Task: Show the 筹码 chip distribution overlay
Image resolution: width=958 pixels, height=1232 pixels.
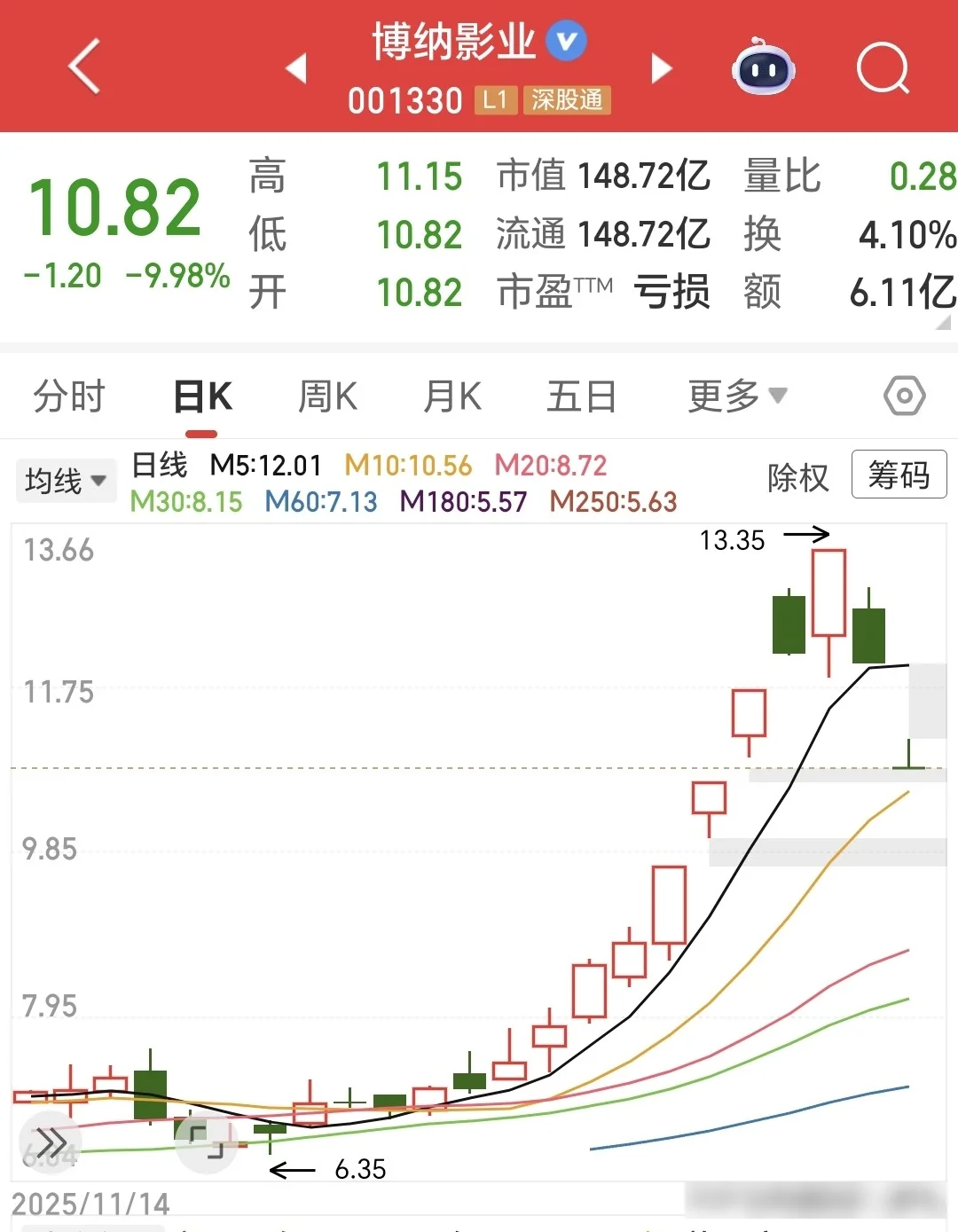Action: point(899,475)
